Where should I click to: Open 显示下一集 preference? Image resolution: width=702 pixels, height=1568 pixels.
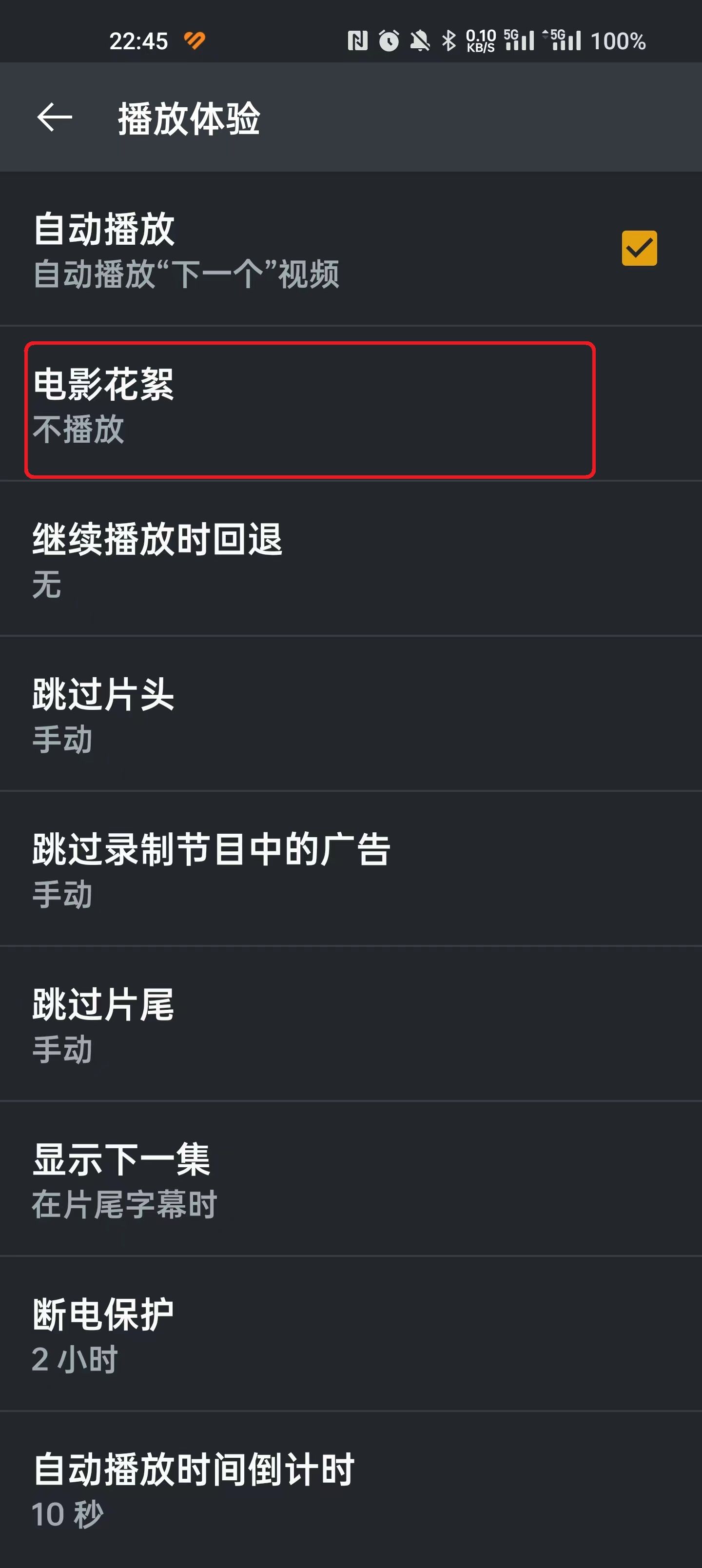coord(351,1179)
